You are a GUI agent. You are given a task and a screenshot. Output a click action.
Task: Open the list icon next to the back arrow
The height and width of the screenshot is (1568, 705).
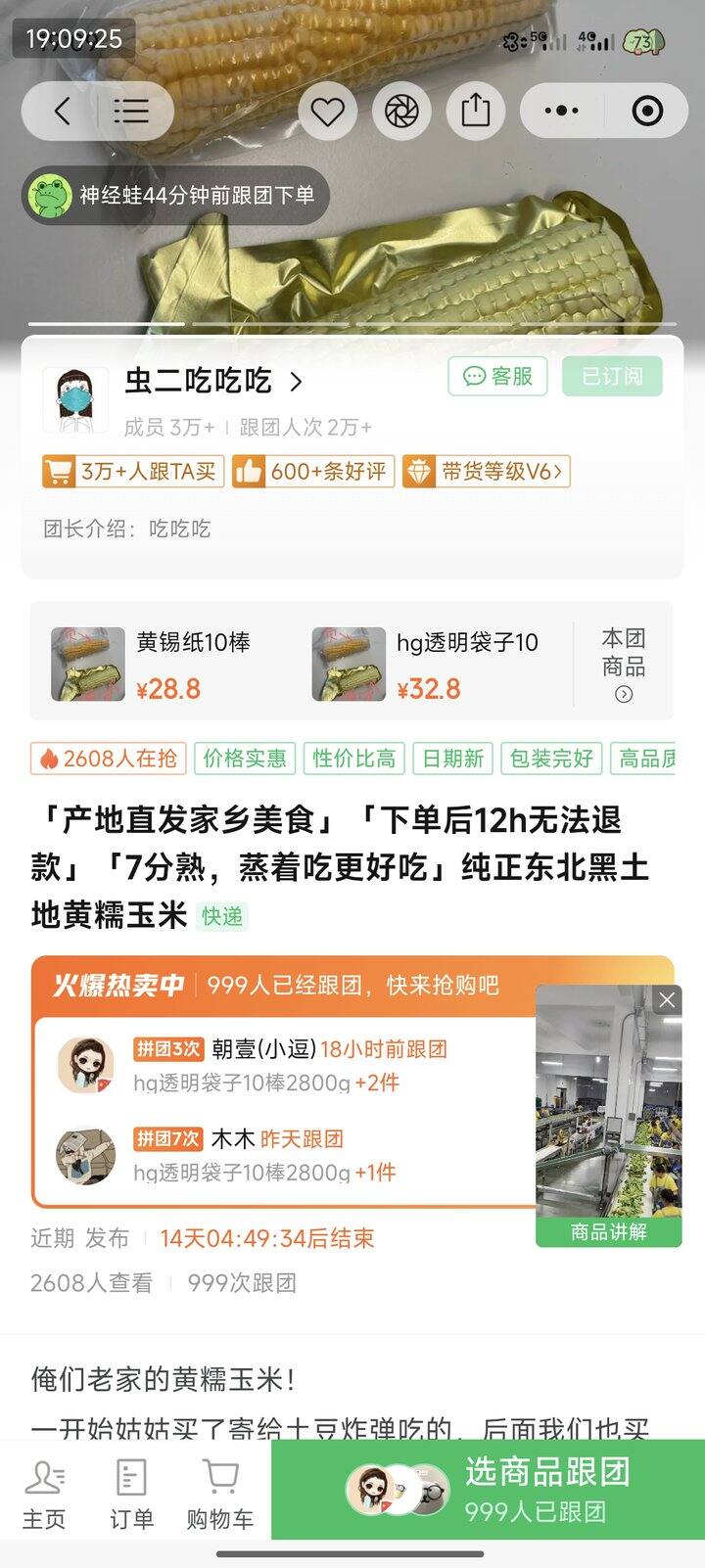(132, 111)
